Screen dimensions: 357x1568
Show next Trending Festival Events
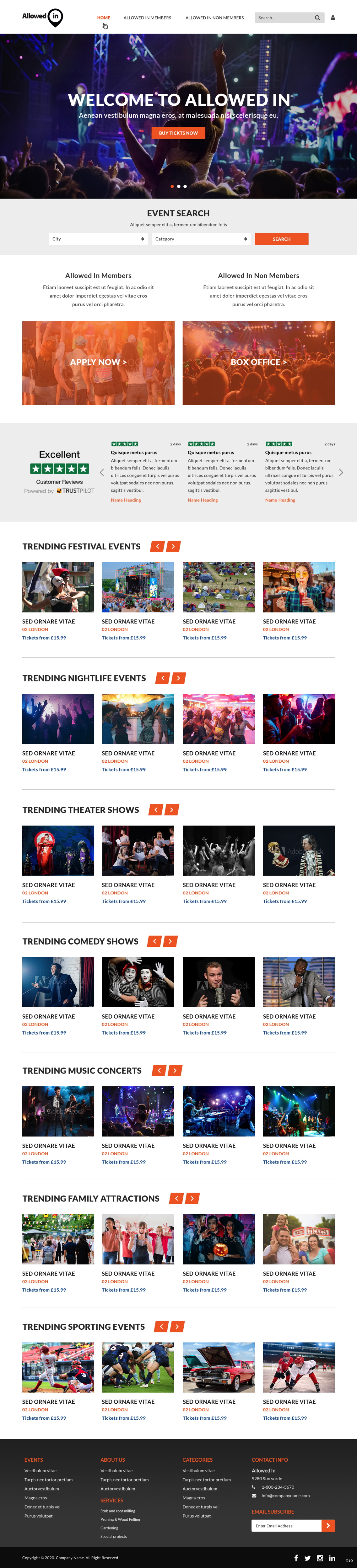pos(174,547)
